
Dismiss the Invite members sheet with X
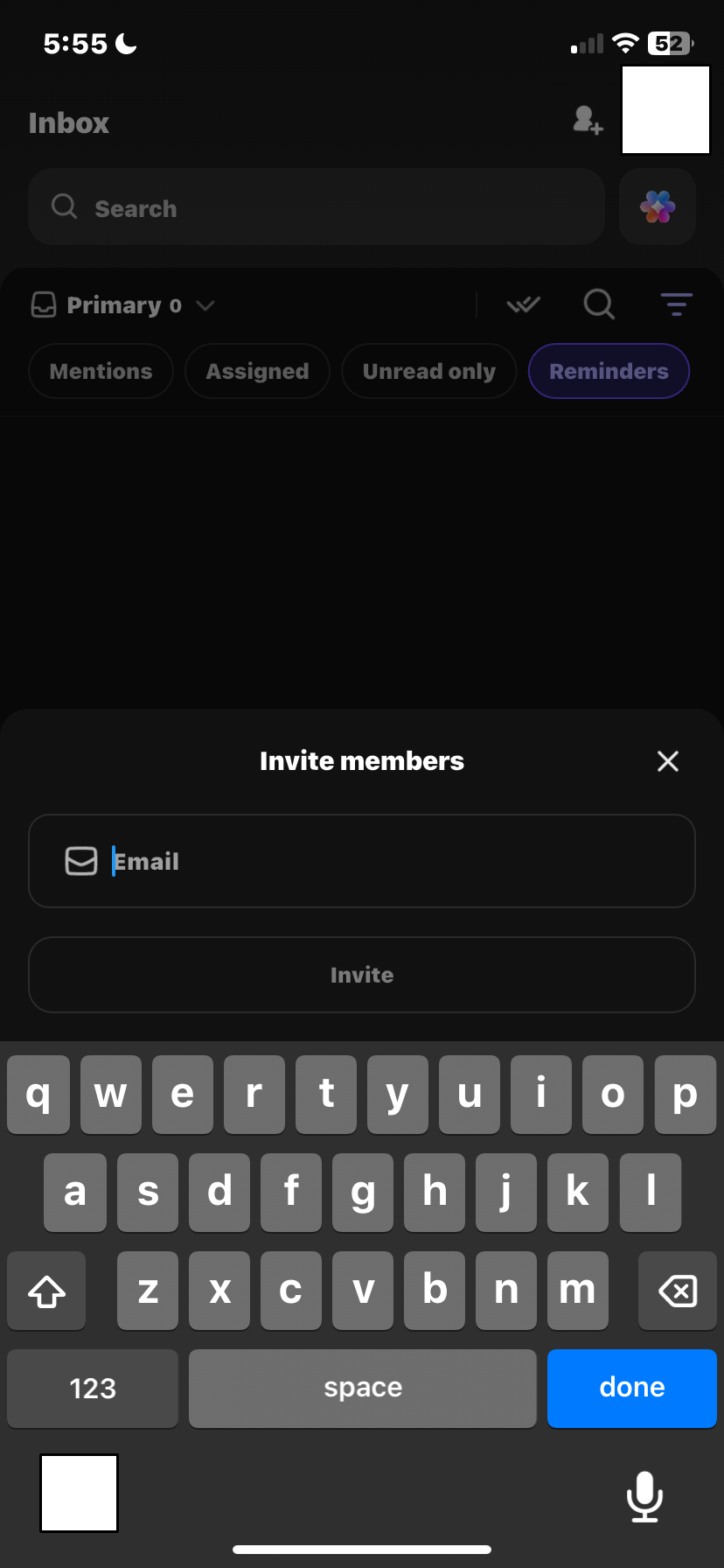(x=667, y=761)
